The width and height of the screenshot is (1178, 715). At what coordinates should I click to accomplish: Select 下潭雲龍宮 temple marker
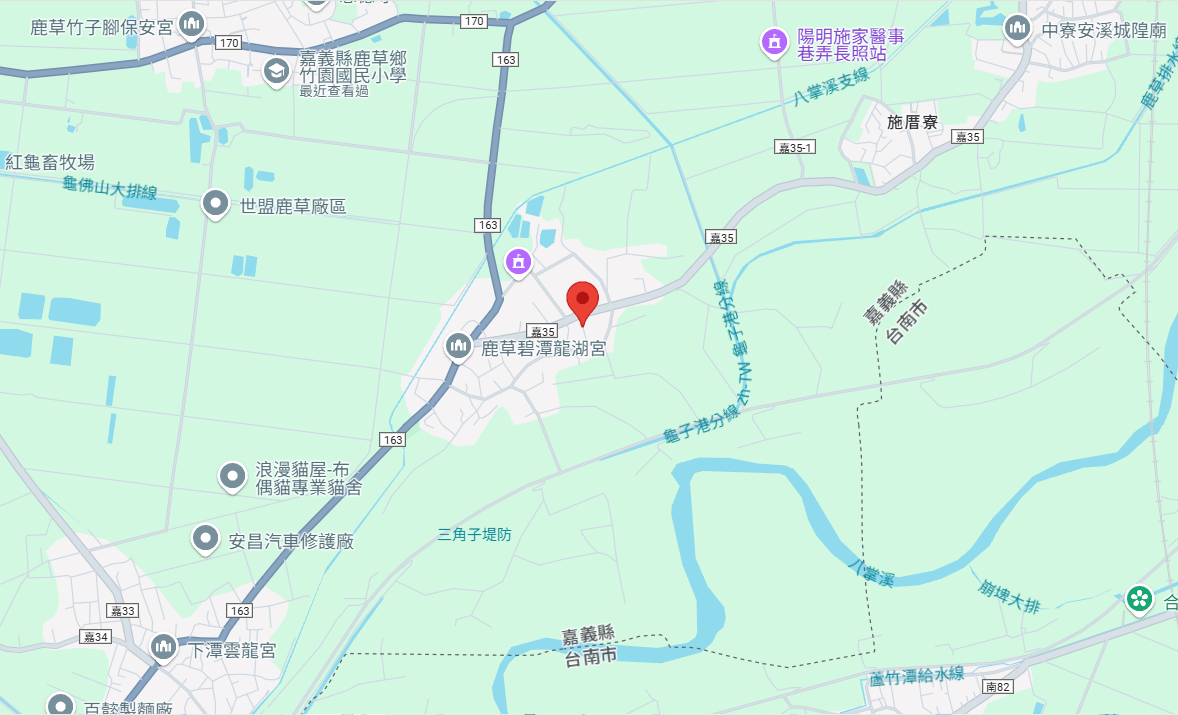tap(164, 648)
